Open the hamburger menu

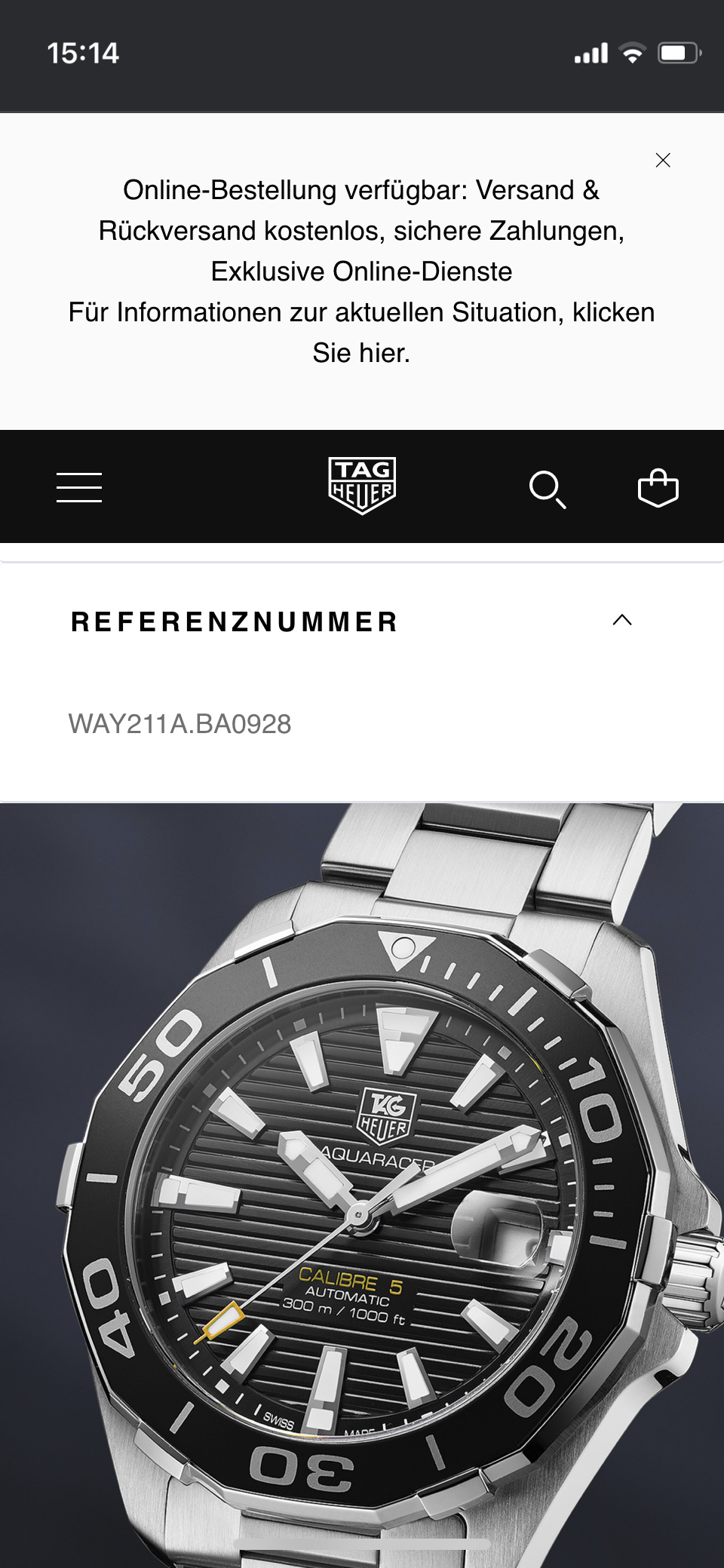tap(79, 487)
